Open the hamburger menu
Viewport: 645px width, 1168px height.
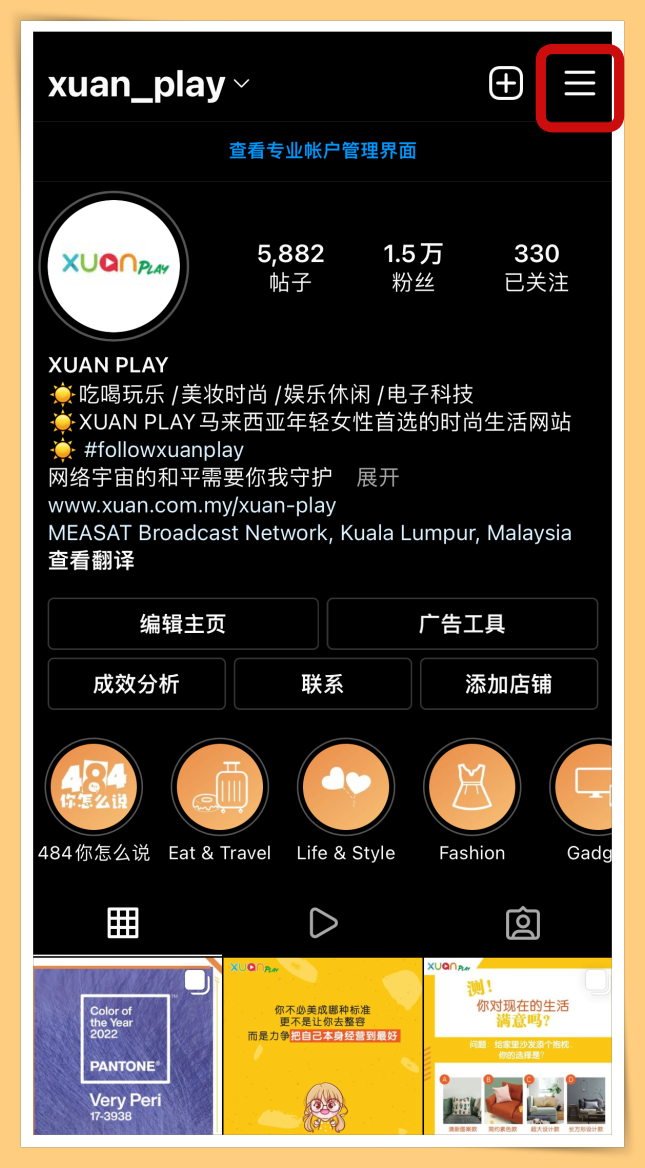point(579,83)
